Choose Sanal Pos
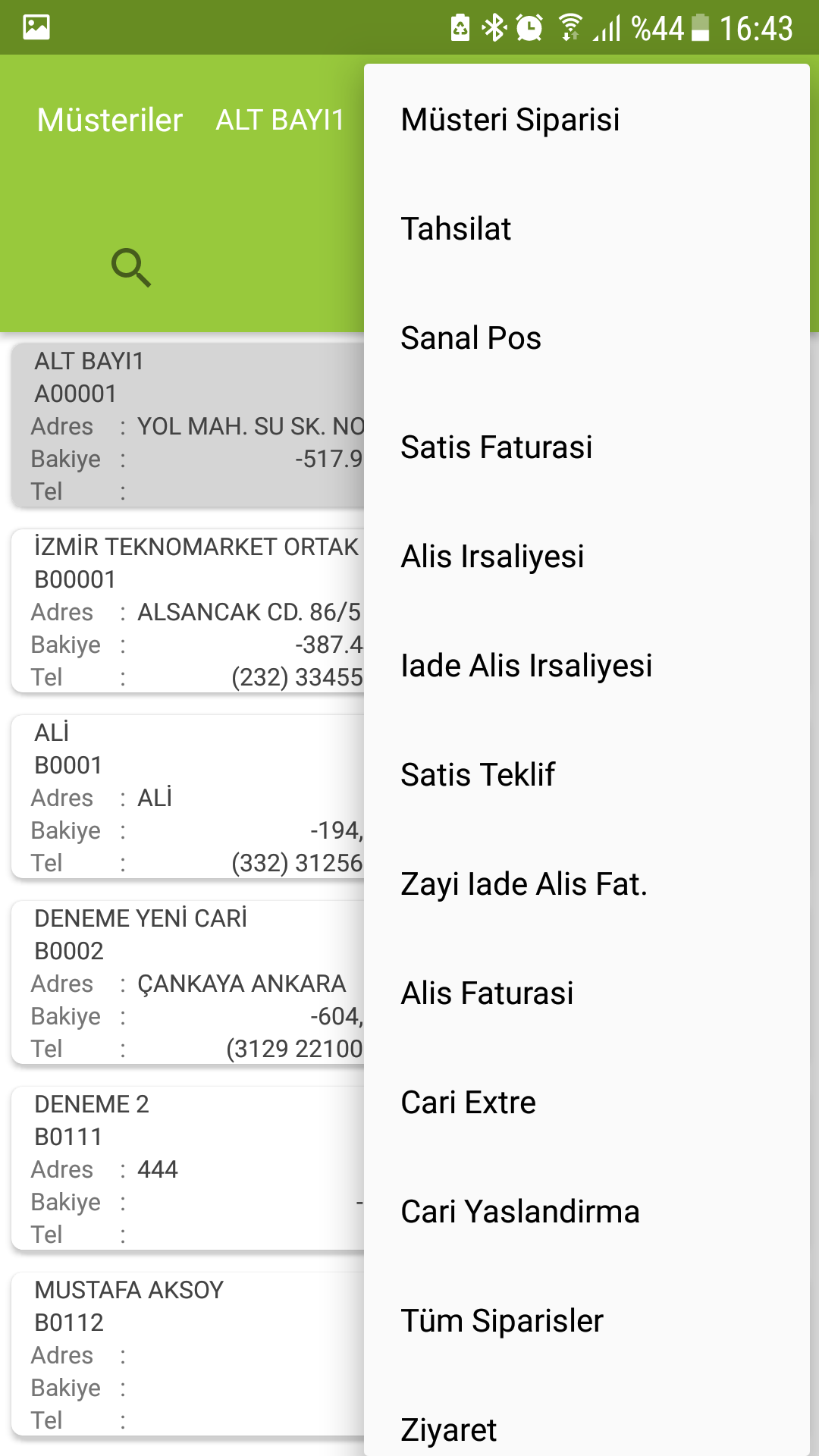 coord(471,338)
